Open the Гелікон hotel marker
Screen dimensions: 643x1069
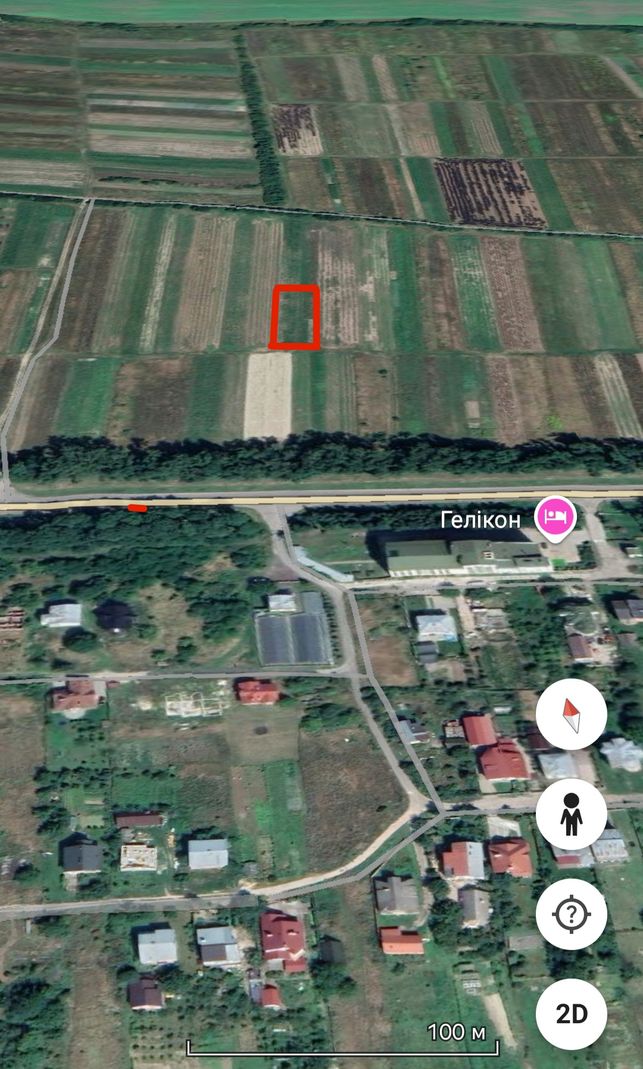coord(556,517)
